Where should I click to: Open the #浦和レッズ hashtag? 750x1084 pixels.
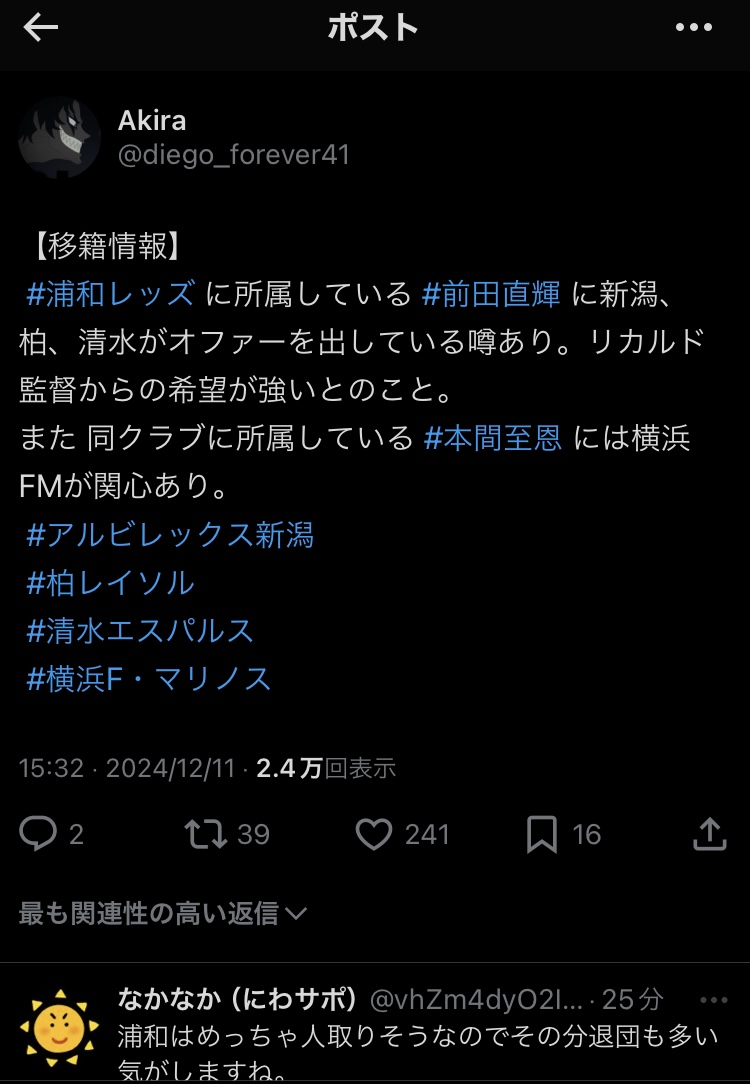pos(110,294)
